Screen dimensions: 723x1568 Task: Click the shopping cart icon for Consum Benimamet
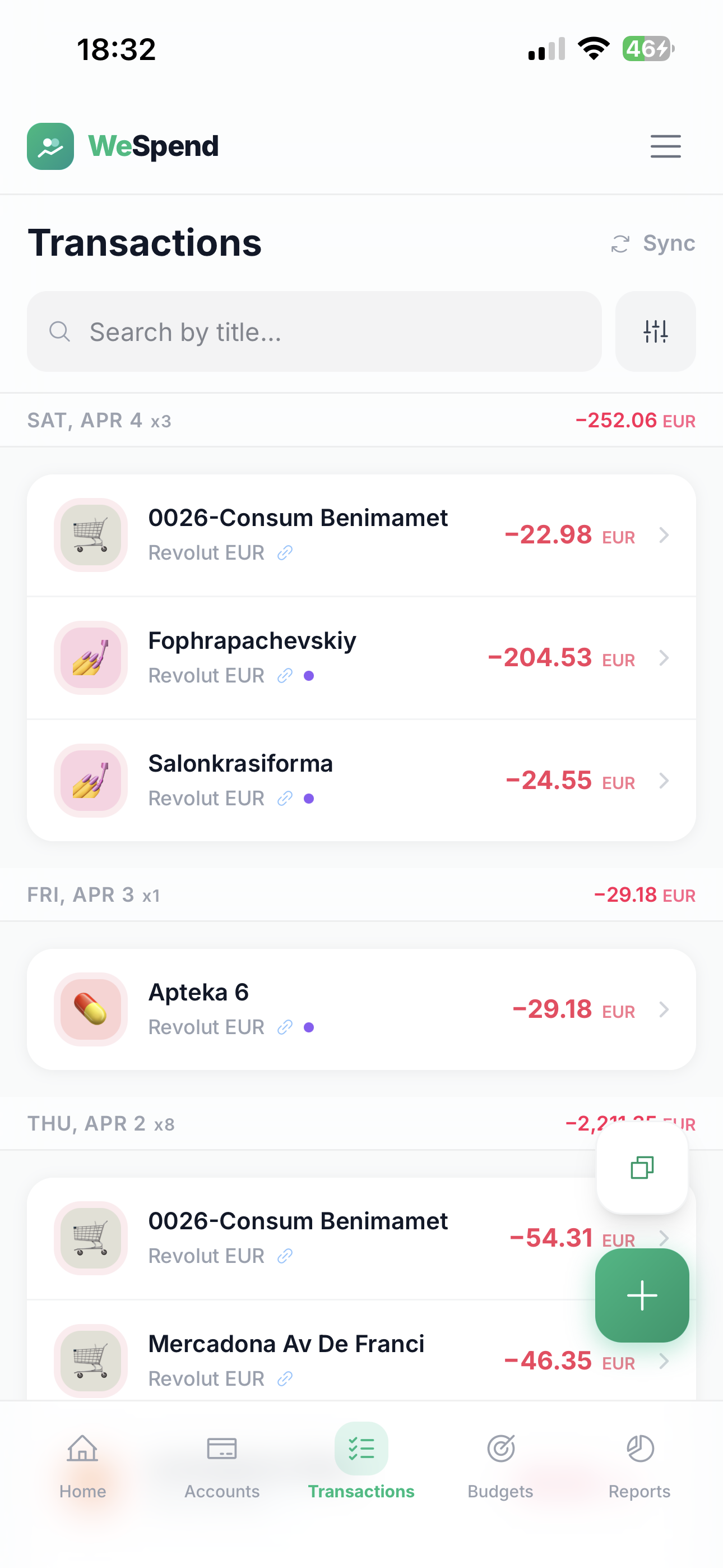click(x=90, y=535)
